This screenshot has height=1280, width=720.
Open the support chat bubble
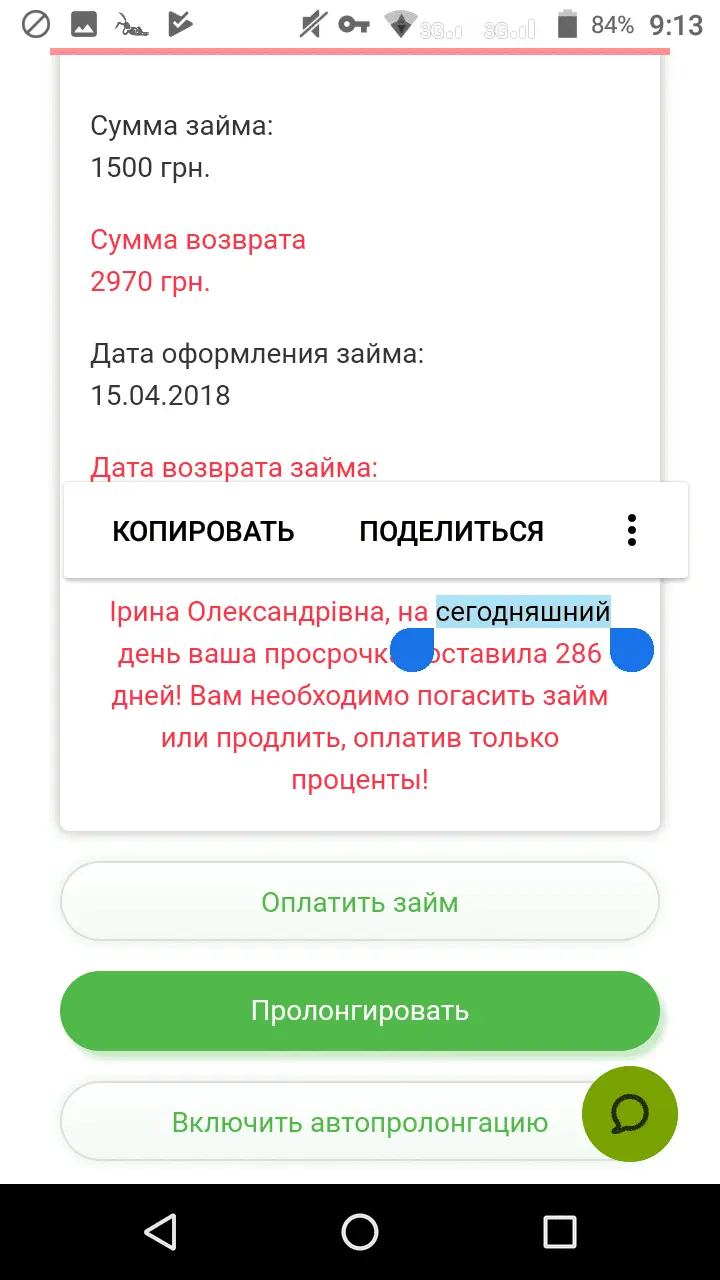tap(630, 1114)
